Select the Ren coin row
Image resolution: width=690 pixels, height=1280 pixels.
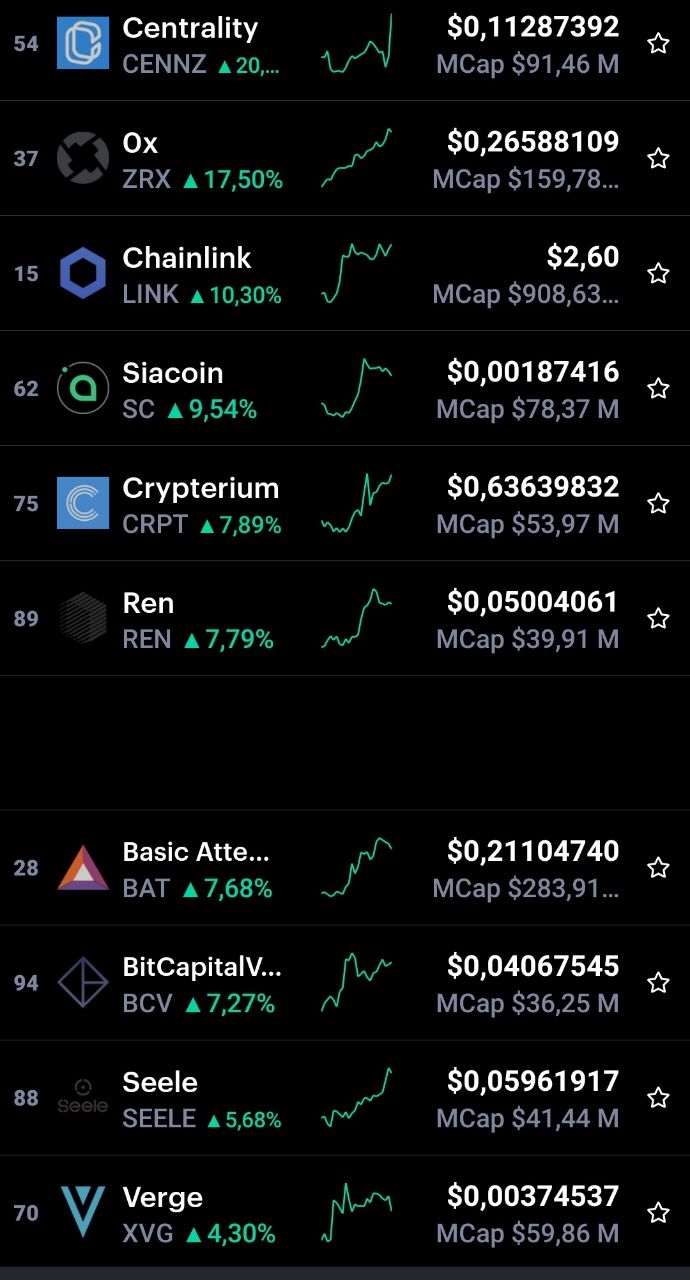click(x=345, y=618)
